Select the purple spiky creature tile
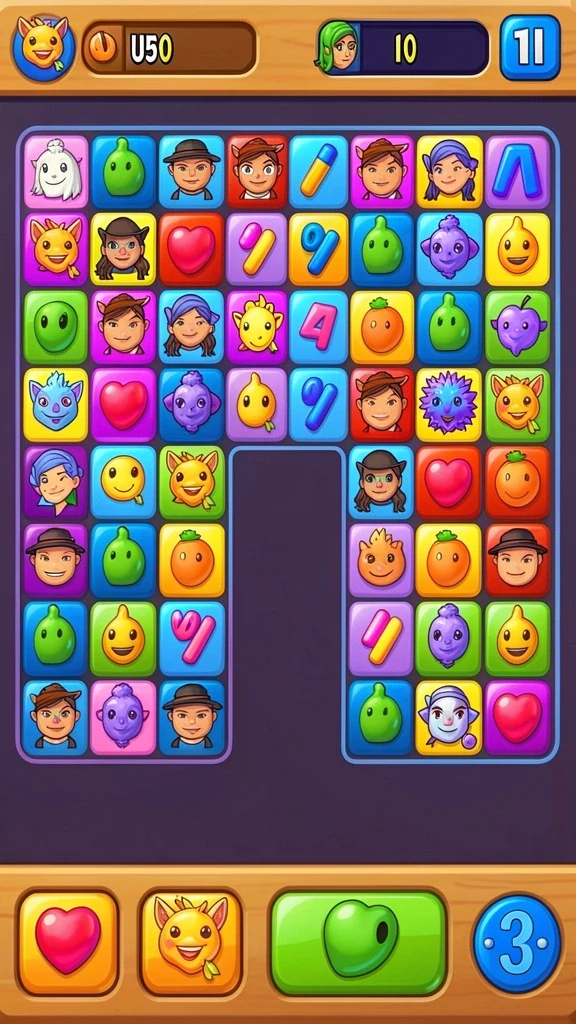The width and height of the screenshot is (576, 1024). 449,404
